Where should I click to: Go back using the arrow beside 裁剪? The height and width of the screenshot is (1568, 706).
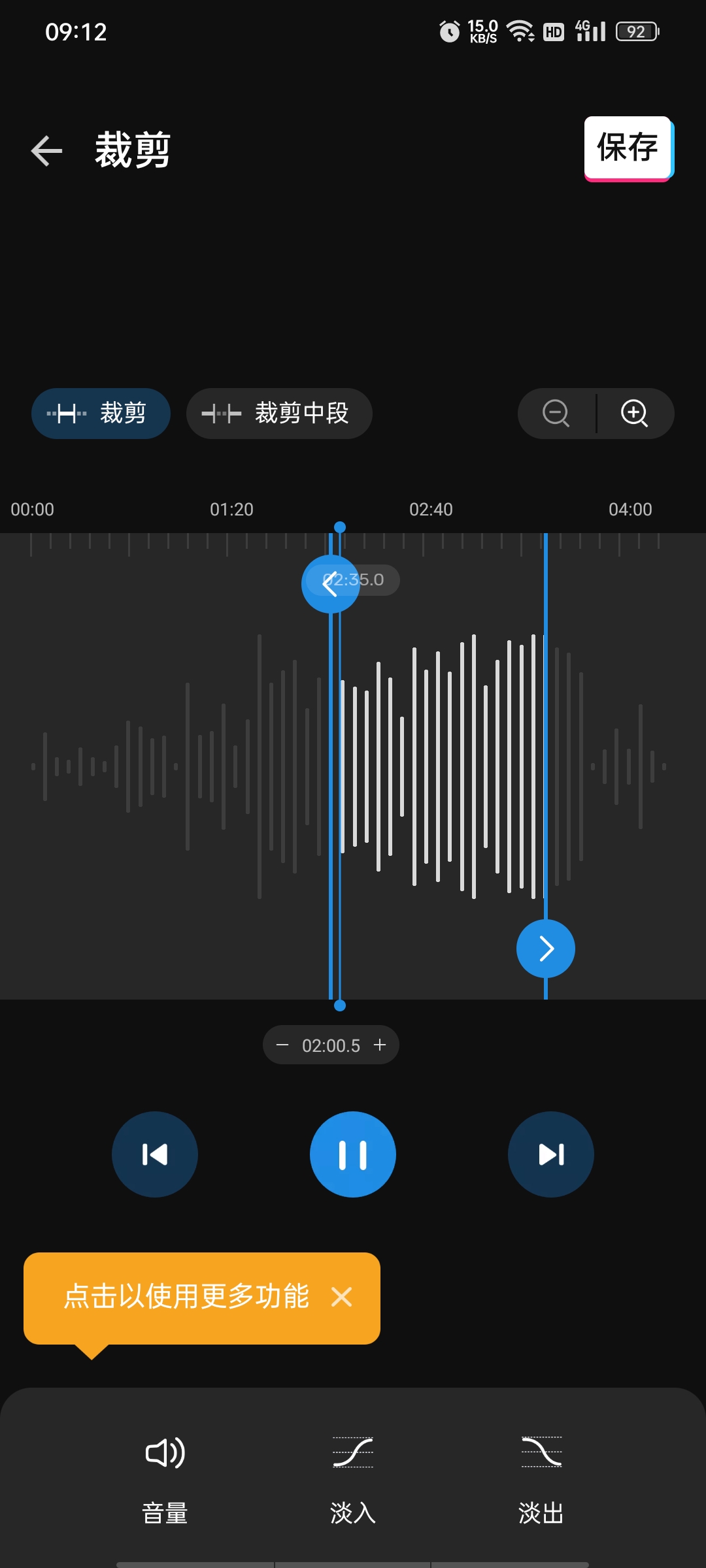pyautogui.click(x=46, y=151)
